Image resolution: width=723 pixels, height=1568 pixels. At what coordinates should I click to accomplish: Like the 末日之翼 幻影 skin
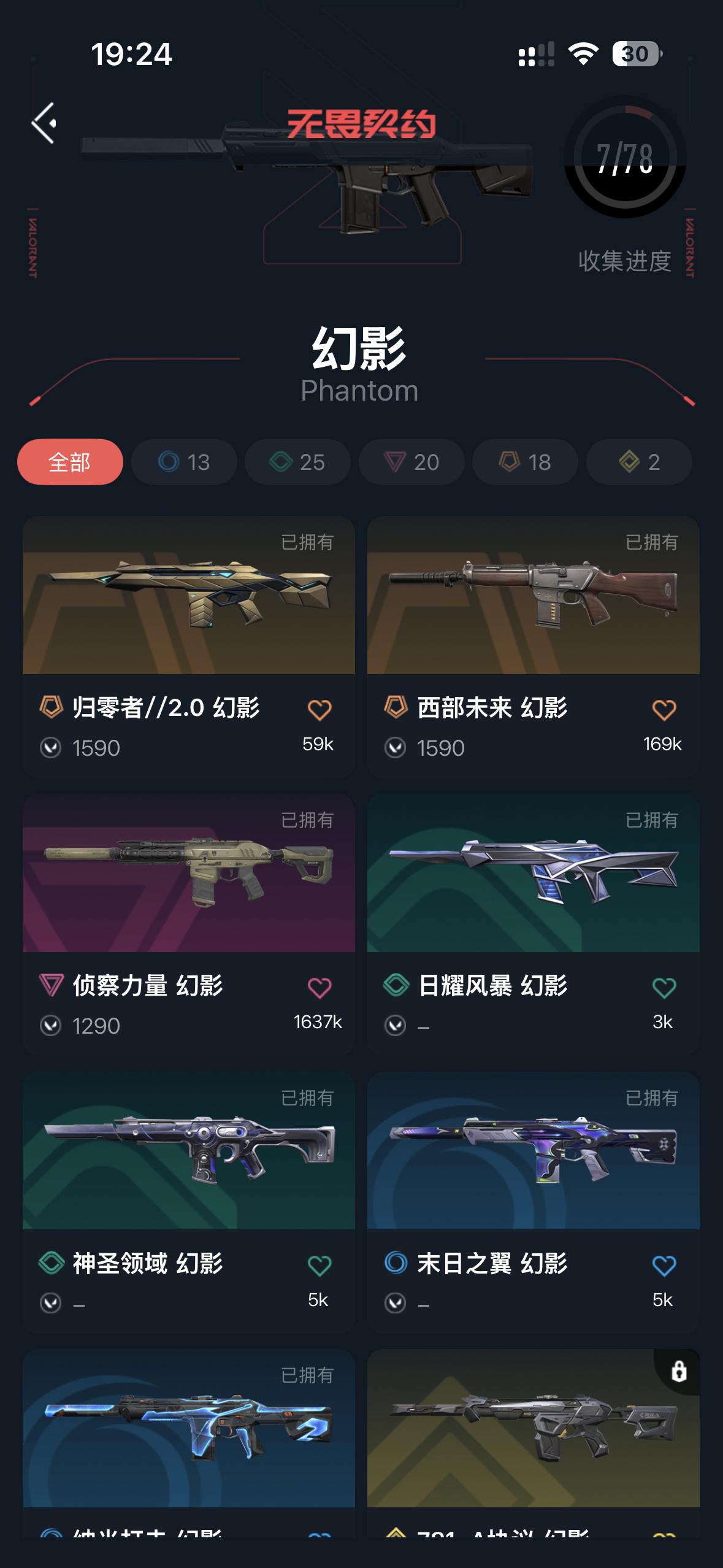click(x=664, y=1265)
